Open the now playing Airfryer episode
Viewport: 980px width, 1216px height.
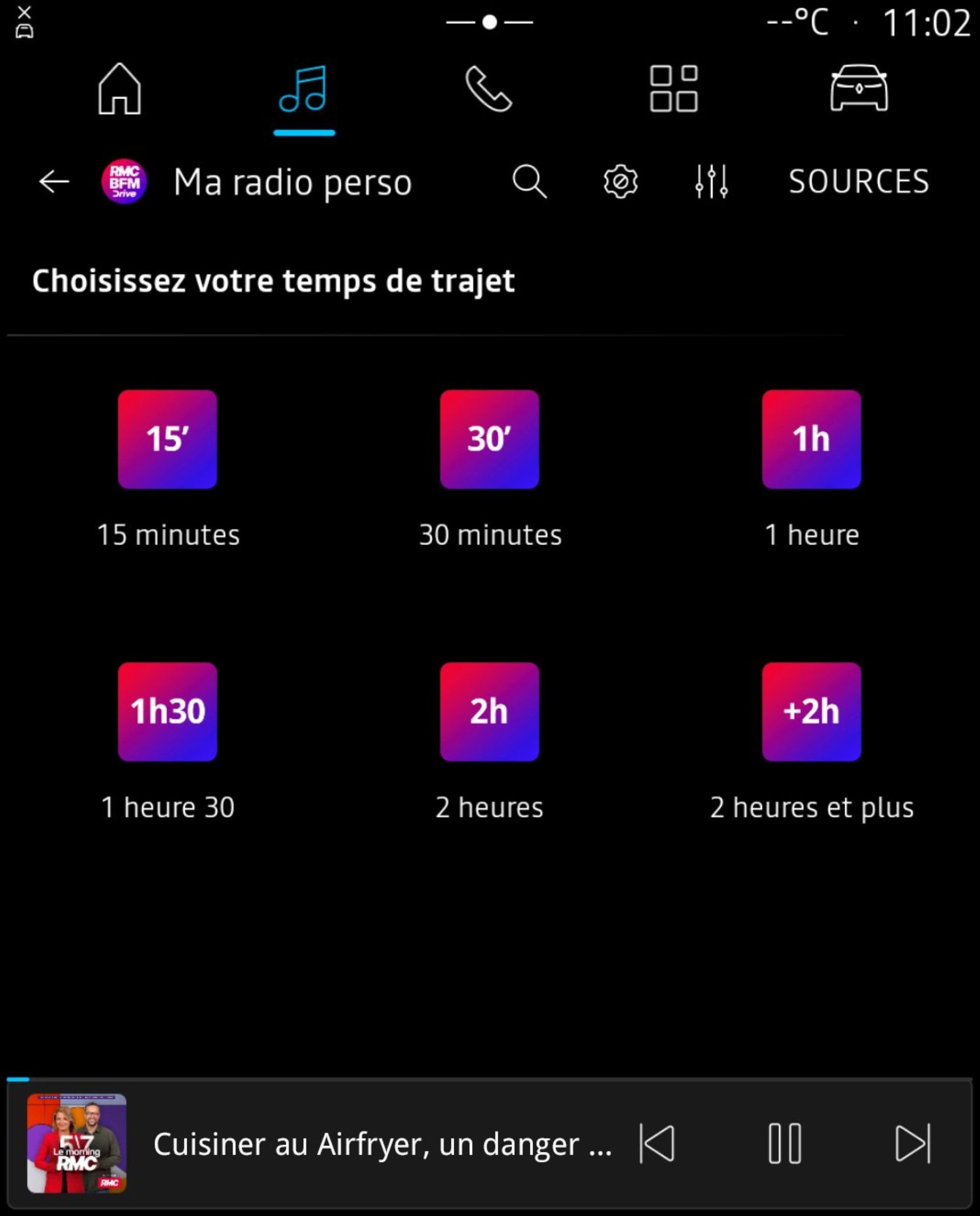click(382, 1145)
